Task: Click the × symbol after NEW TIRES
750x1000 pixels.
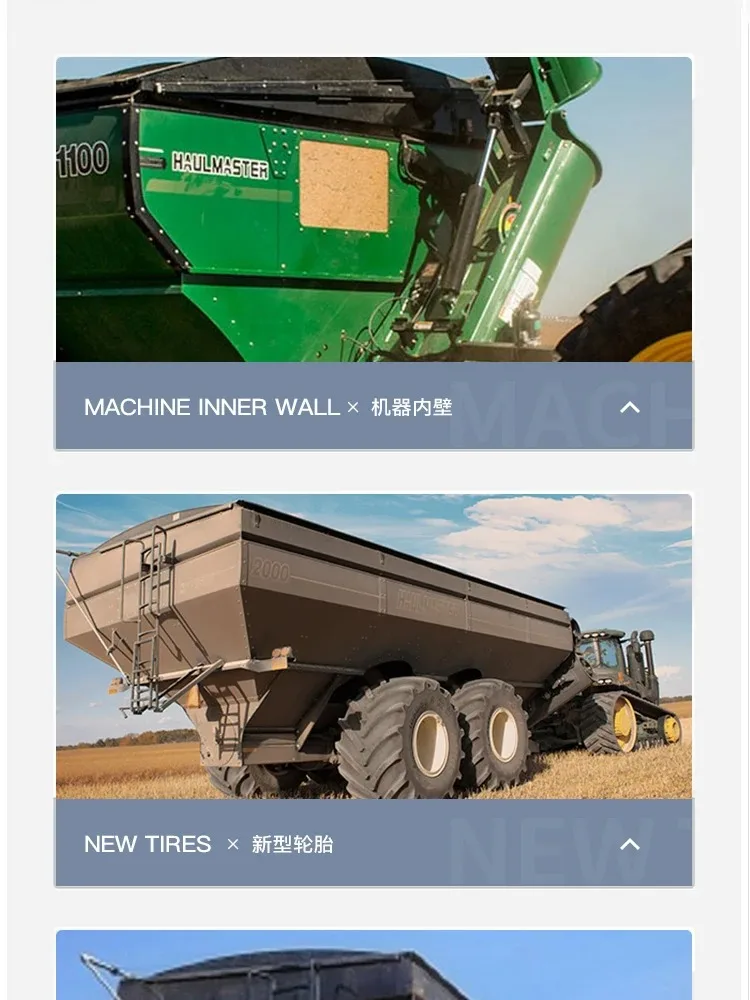Action: click(x=233, y=844)
